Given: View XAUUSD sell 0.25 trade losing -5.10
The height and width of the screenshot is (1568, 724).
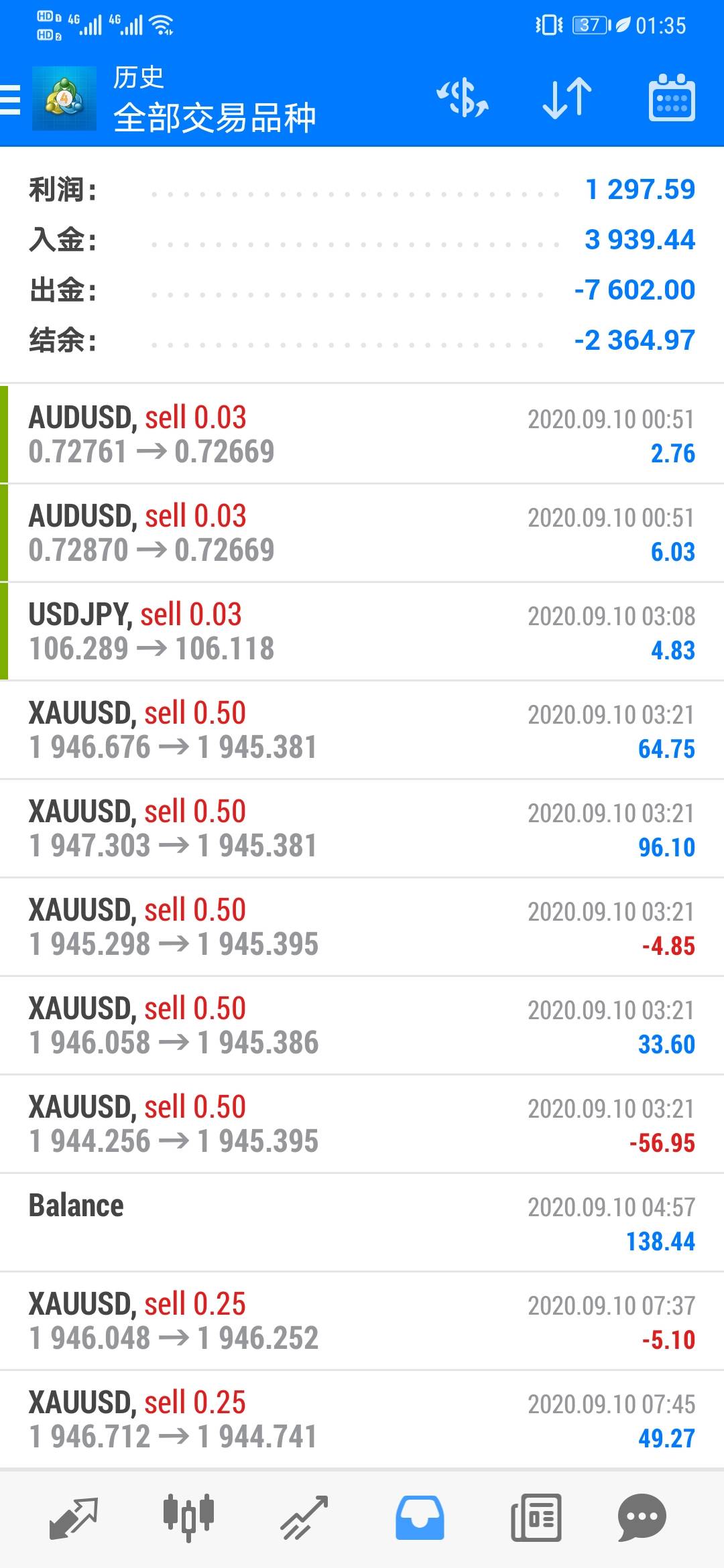Looking at the screenshot, I should coord(362,1321).
